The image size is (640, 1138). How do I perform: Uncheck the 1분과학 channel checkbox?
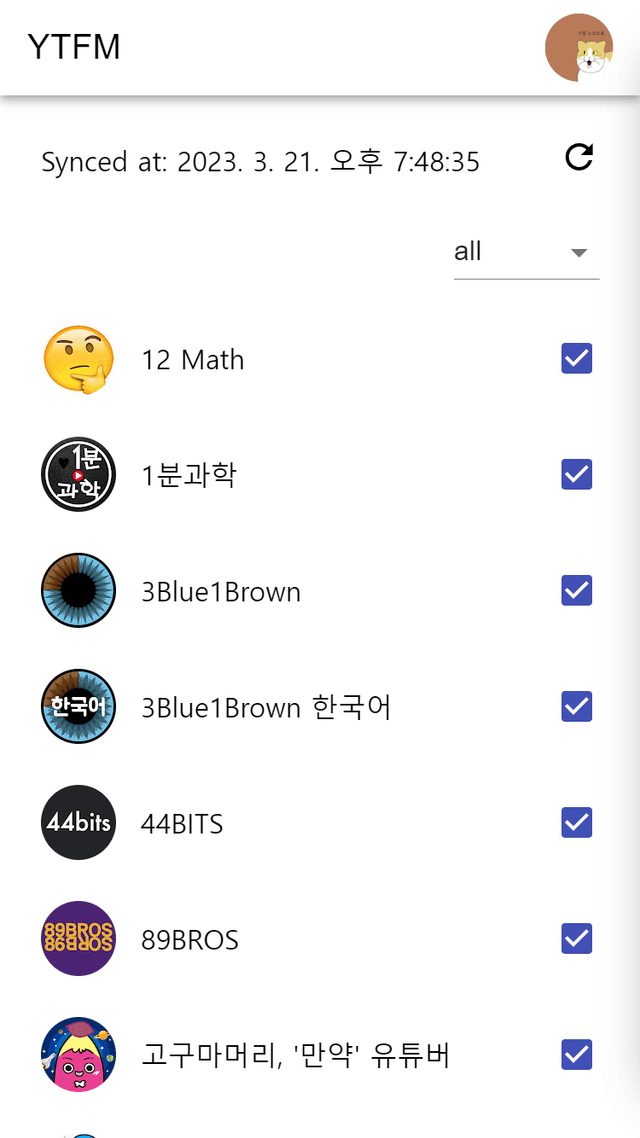pos(577,474)
